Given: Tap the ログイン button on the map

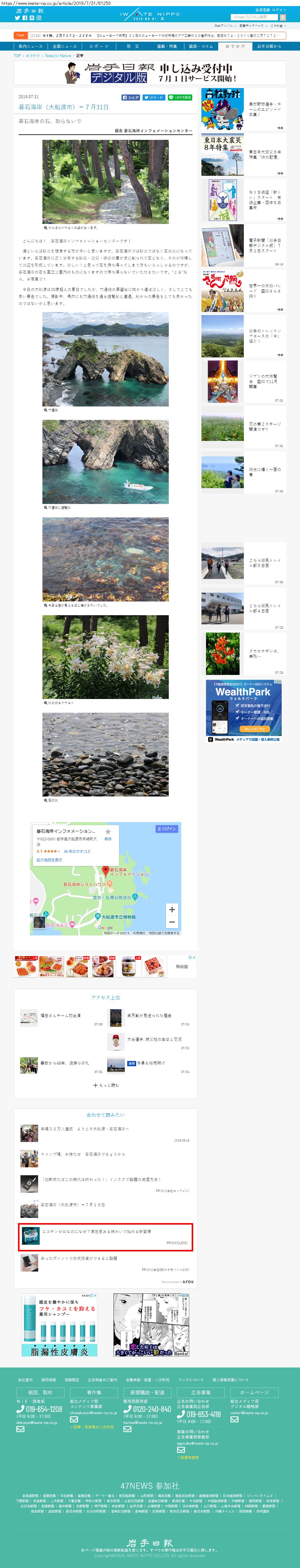Looking at the screenshot, I should click(166, 829).
